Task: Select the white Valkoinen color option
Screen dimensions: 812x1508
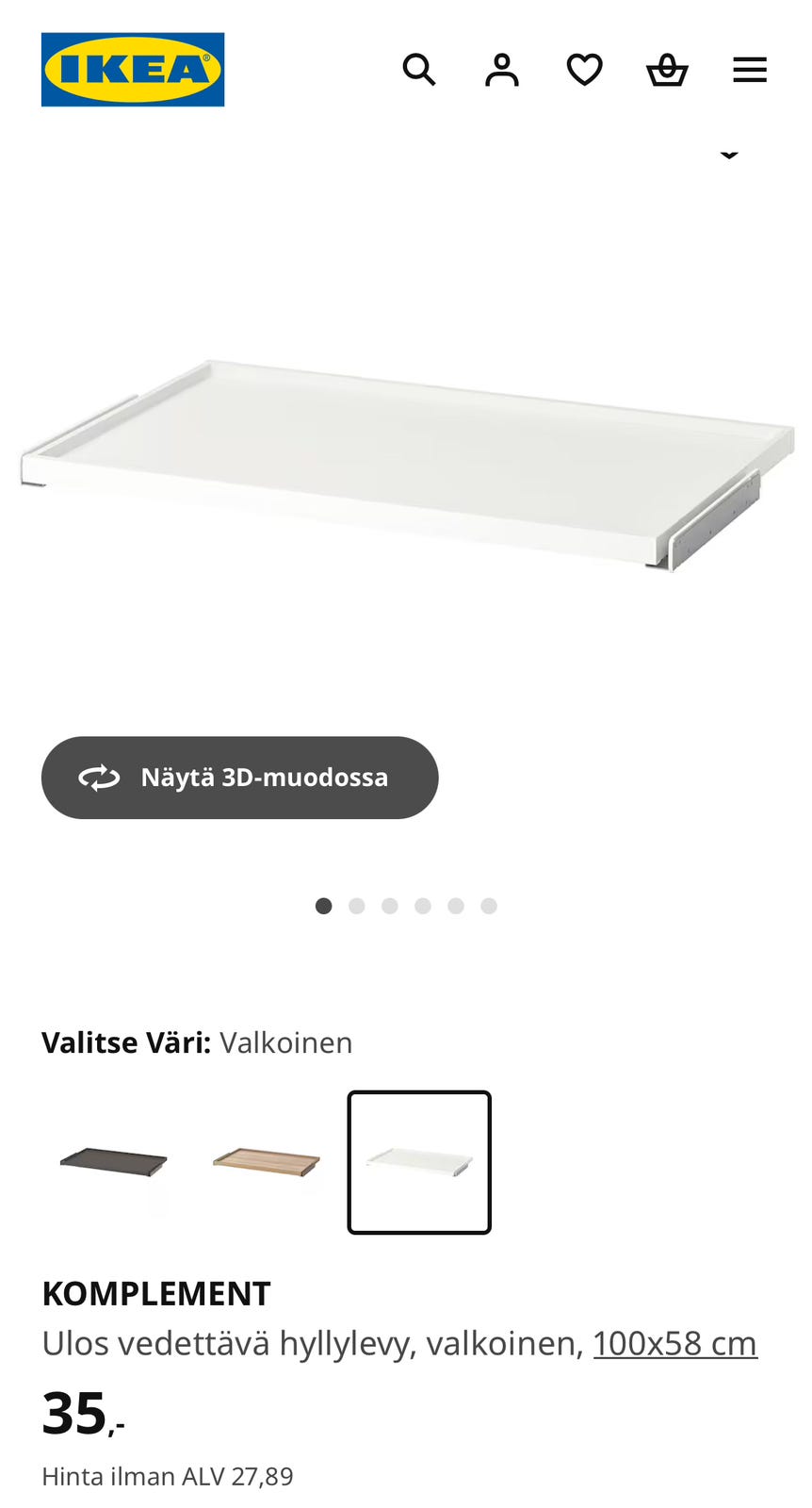Action: tap(419, 1162)
